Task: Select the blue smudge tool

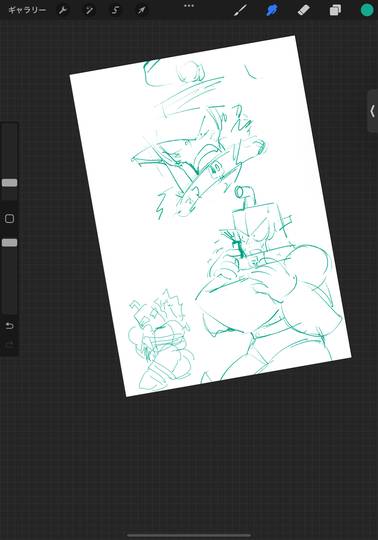Action: point(272,10)
